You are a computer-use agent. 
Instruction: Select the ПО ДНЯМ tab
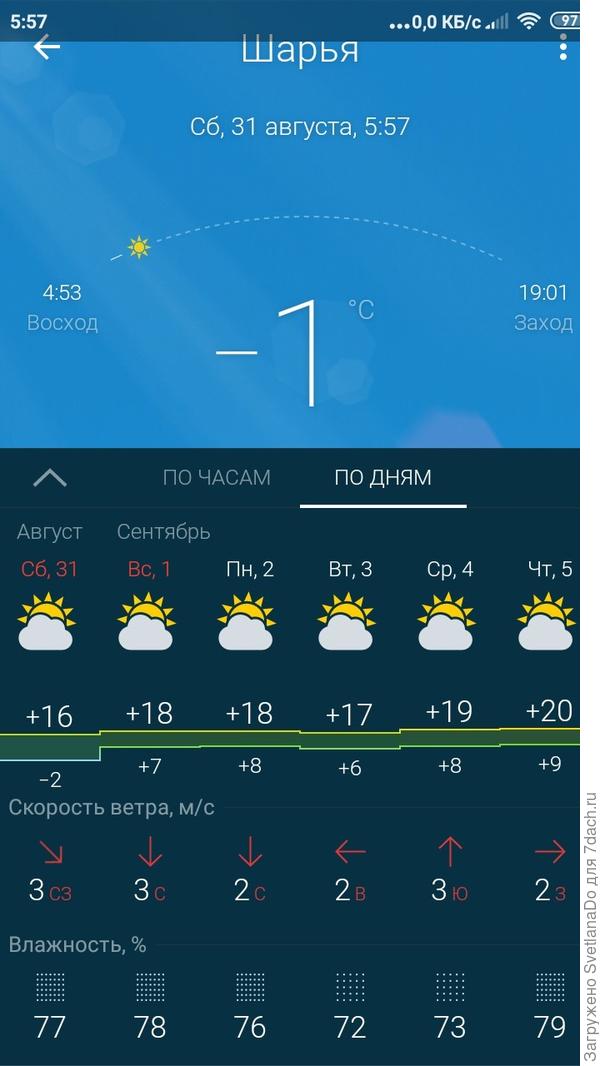(383, 477)
